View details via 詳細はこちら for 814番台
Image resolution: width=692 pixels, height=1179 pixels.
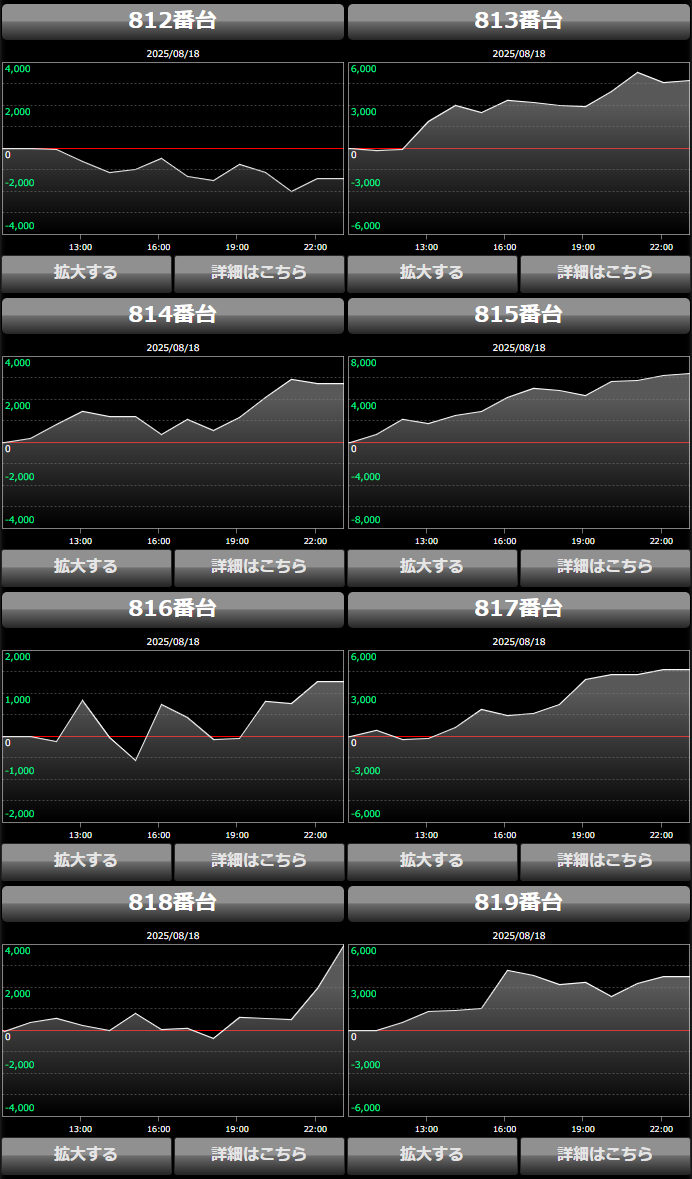click(x=259, y=568)
